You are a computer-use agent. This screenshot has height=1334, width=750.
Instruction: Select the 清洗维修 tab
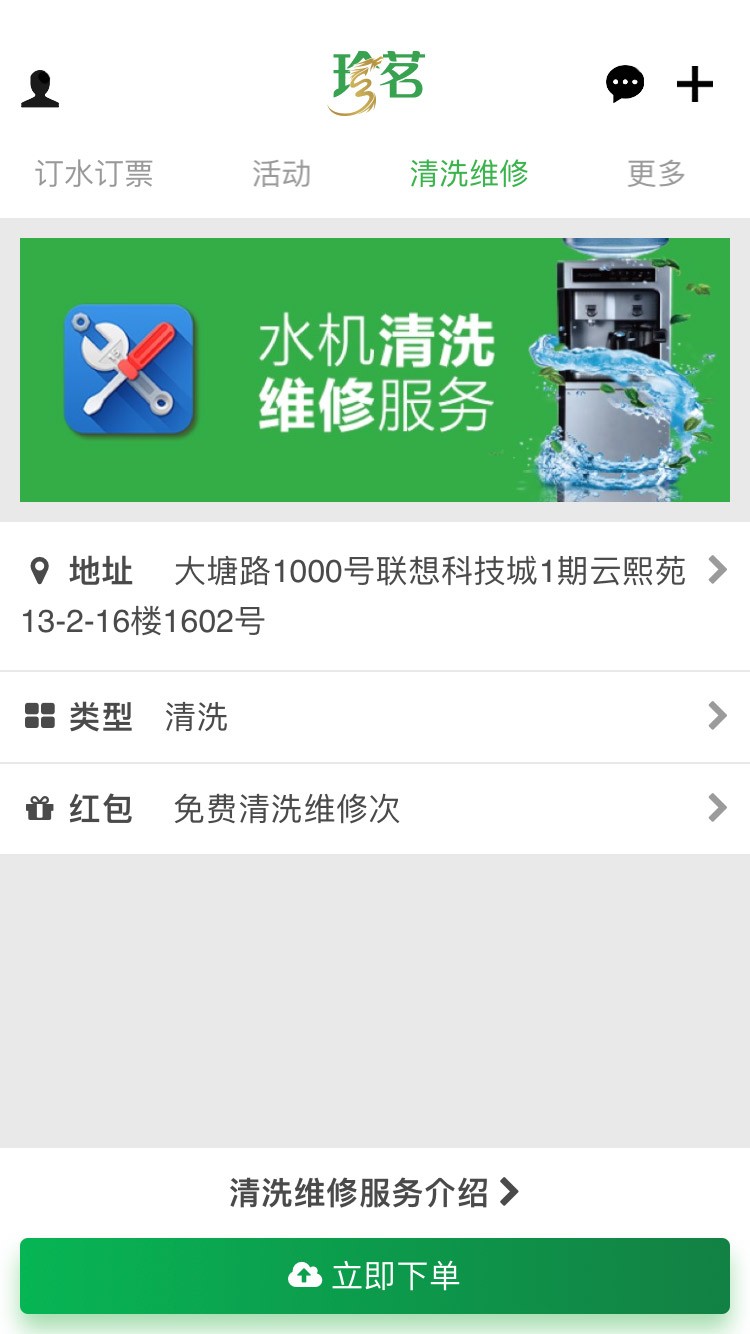pyautogui.click(x=470, y=174)
